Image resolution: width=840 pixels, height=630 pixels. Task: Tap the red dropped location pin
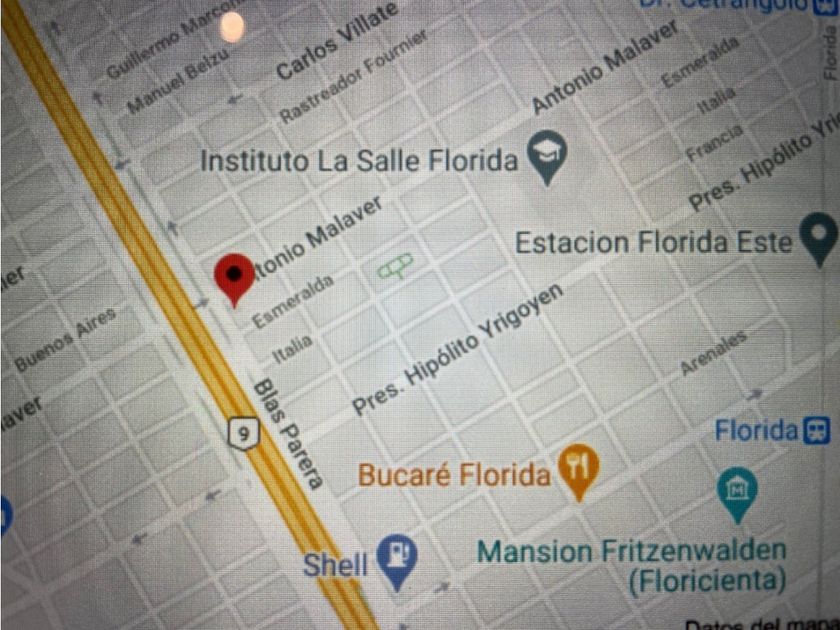coord(234,280)
